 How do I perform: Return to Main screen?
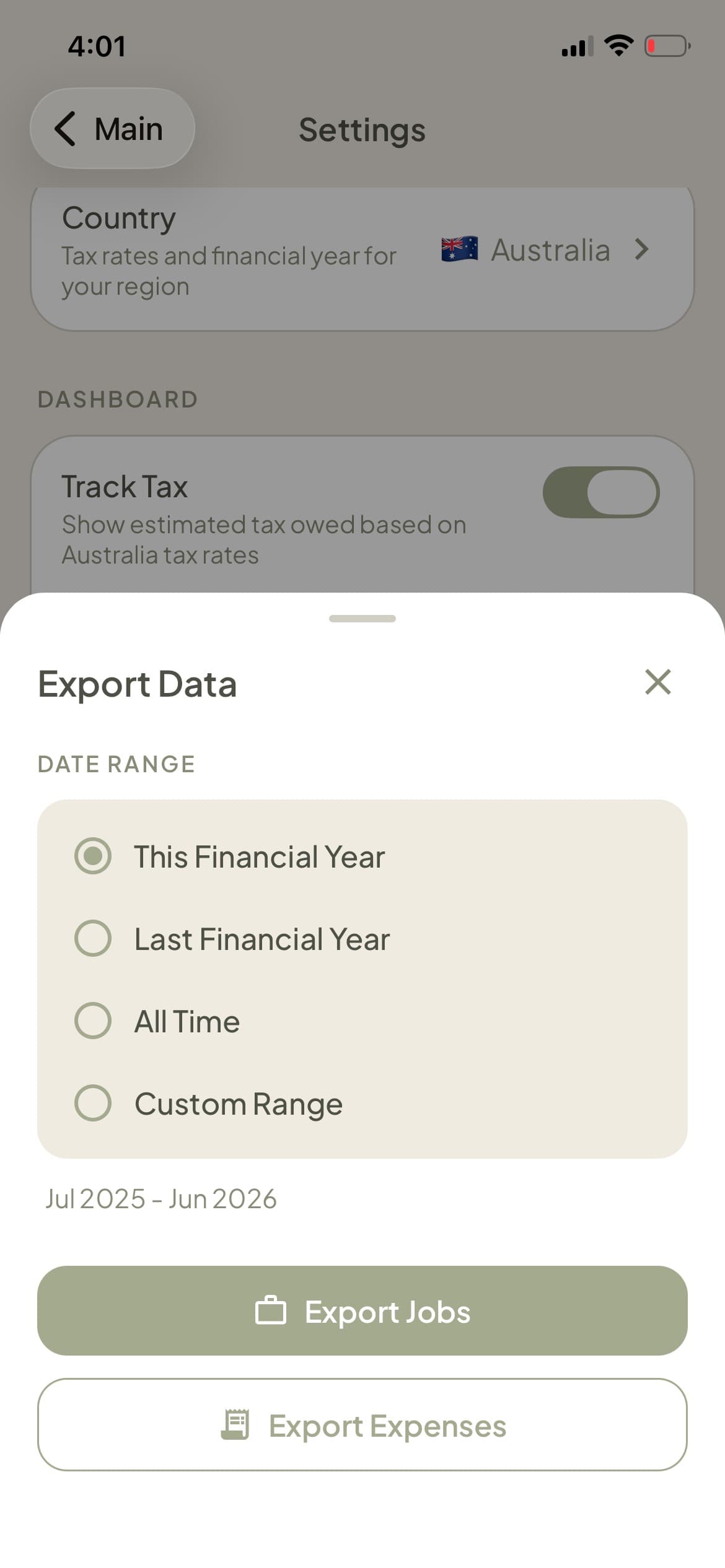113,128
